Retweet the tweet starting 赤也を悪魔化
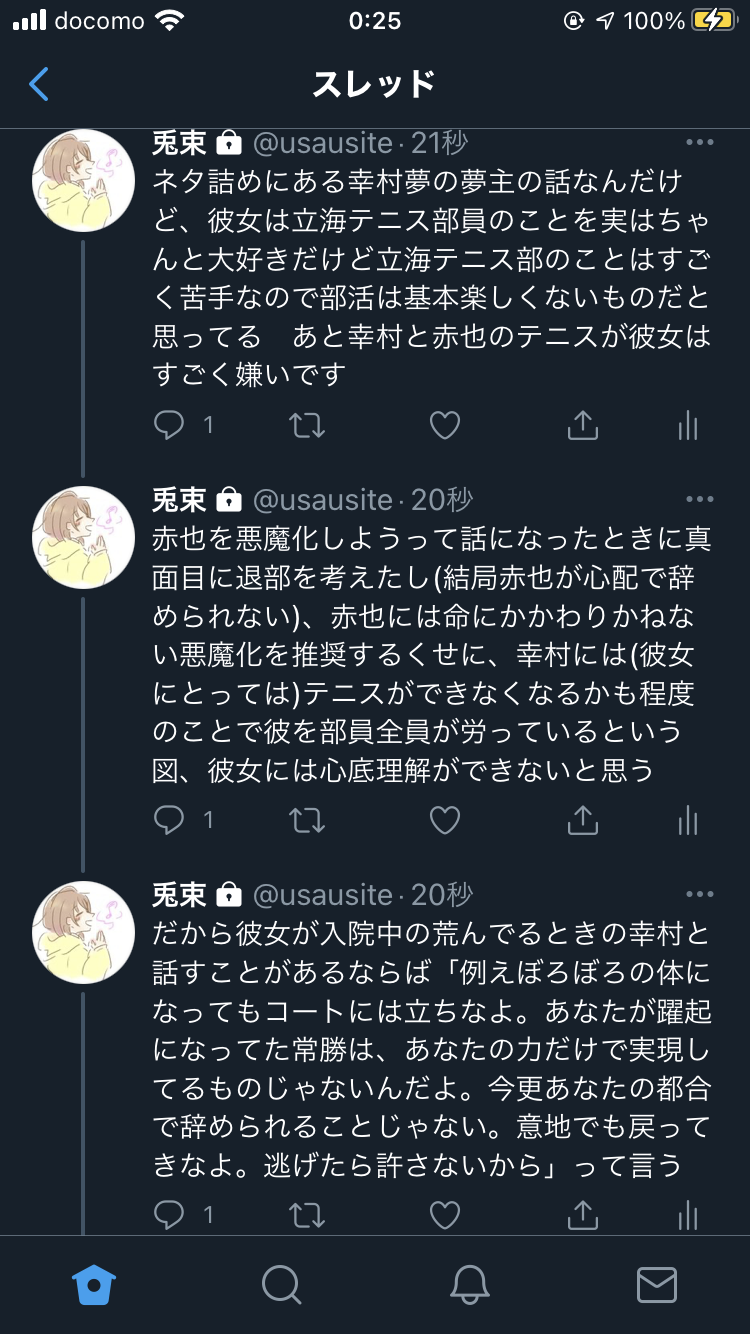 [307, 820]
